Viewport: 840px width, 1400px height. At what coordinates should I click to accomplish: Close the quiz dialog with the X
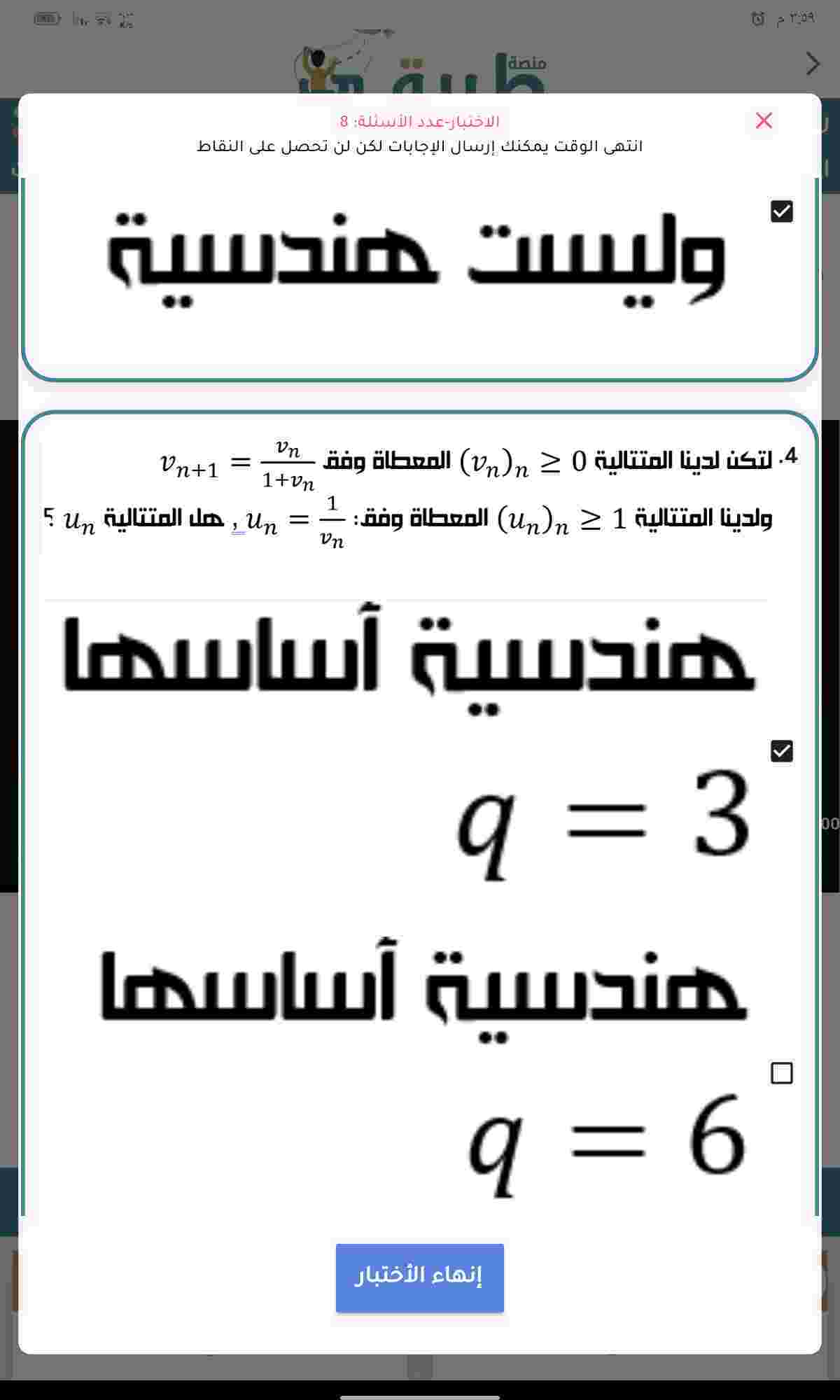point(764,120)
